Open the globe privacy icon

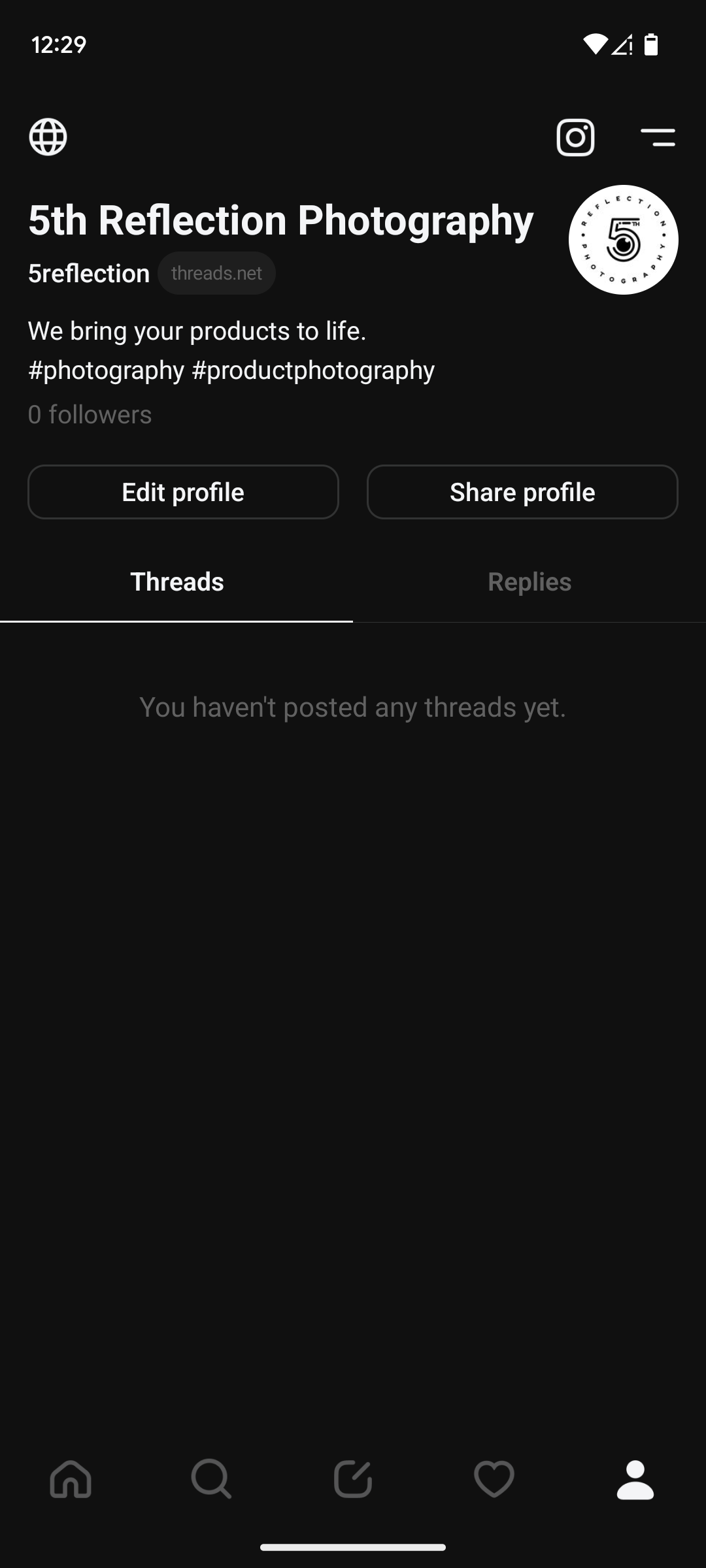[48, 137]
